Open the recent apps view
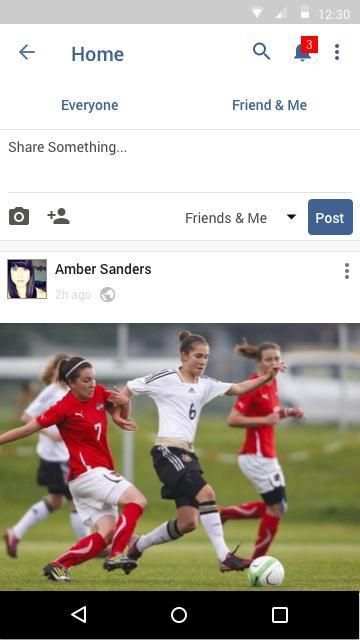360x640 pixels. 280,615
